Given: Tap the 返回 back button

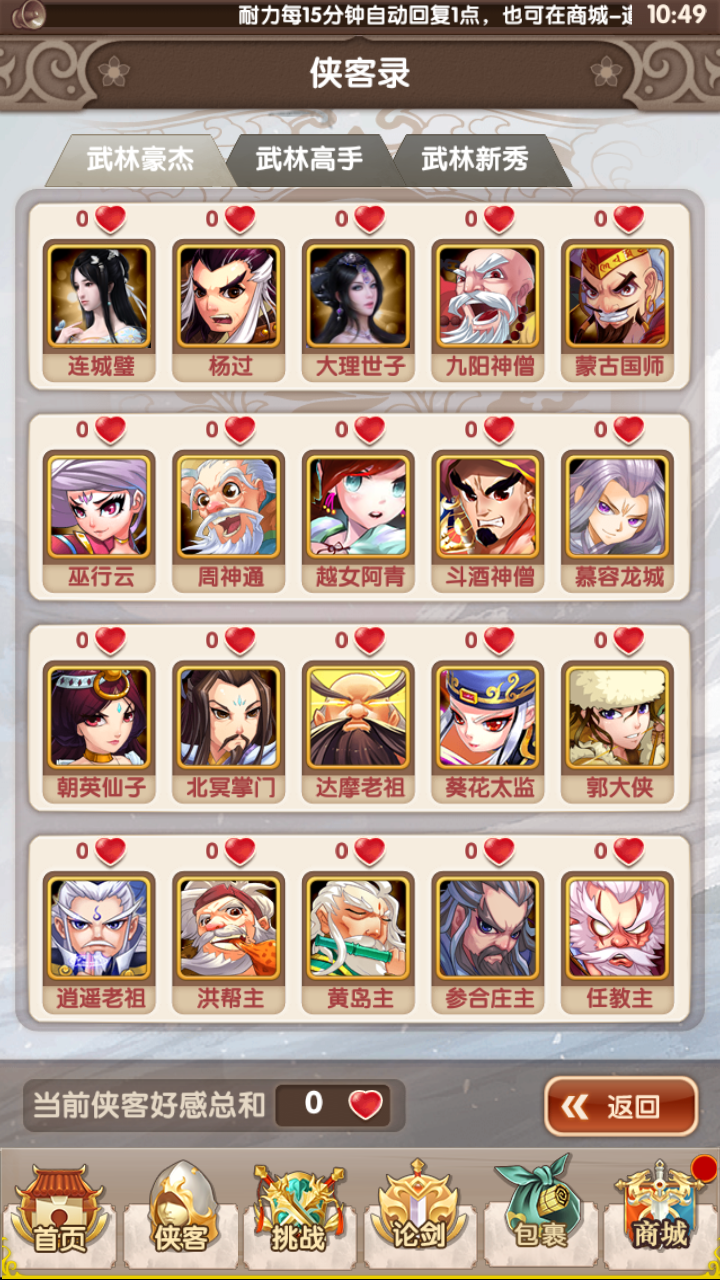Looking at the screenshot, I should (621, 1106).
